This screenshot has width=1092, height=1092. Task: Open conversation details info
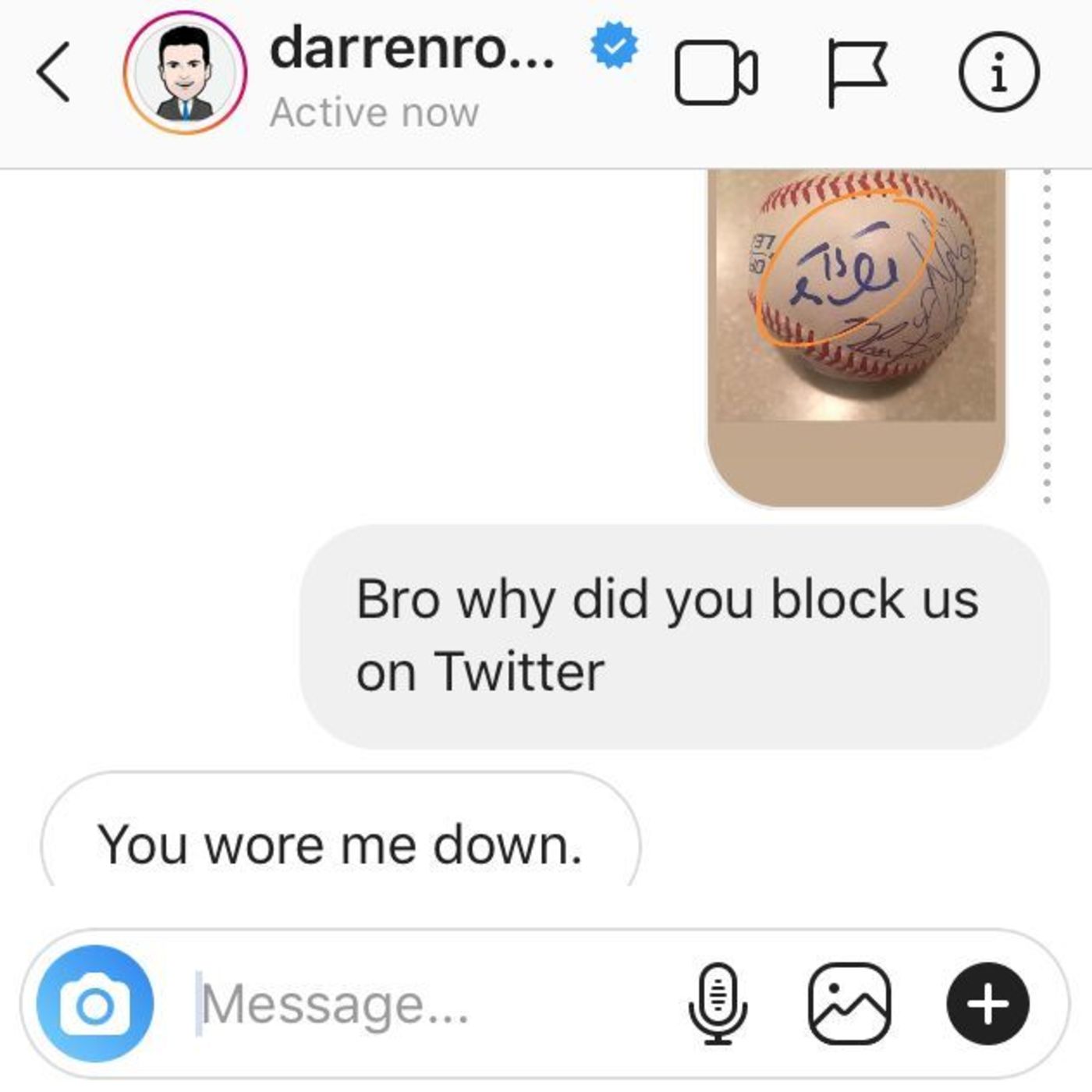(x=998, y=73)
